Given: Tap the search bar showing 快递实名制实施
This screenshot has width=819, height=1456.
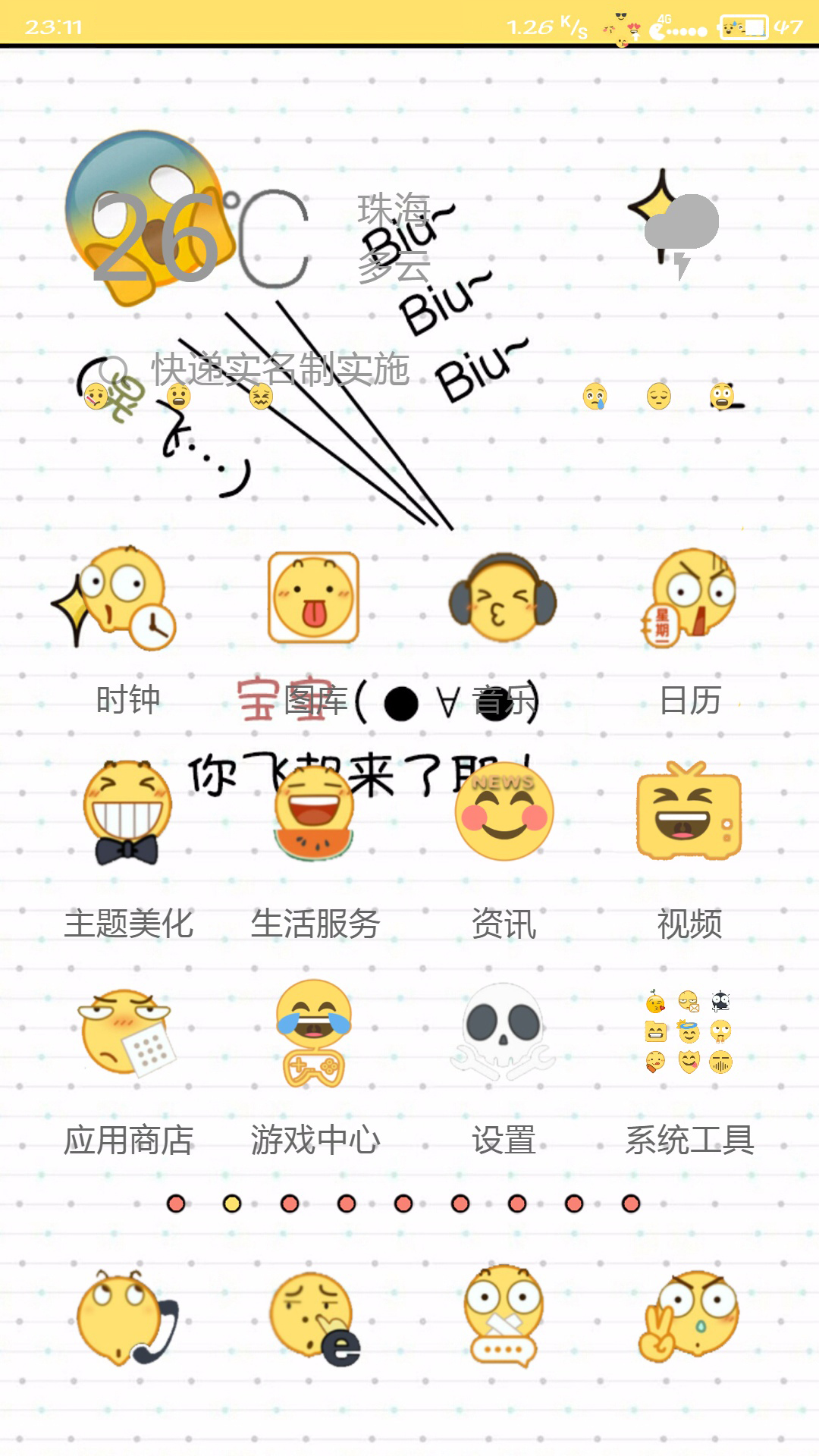Looking at the screenshot, I should pos(281,370).
